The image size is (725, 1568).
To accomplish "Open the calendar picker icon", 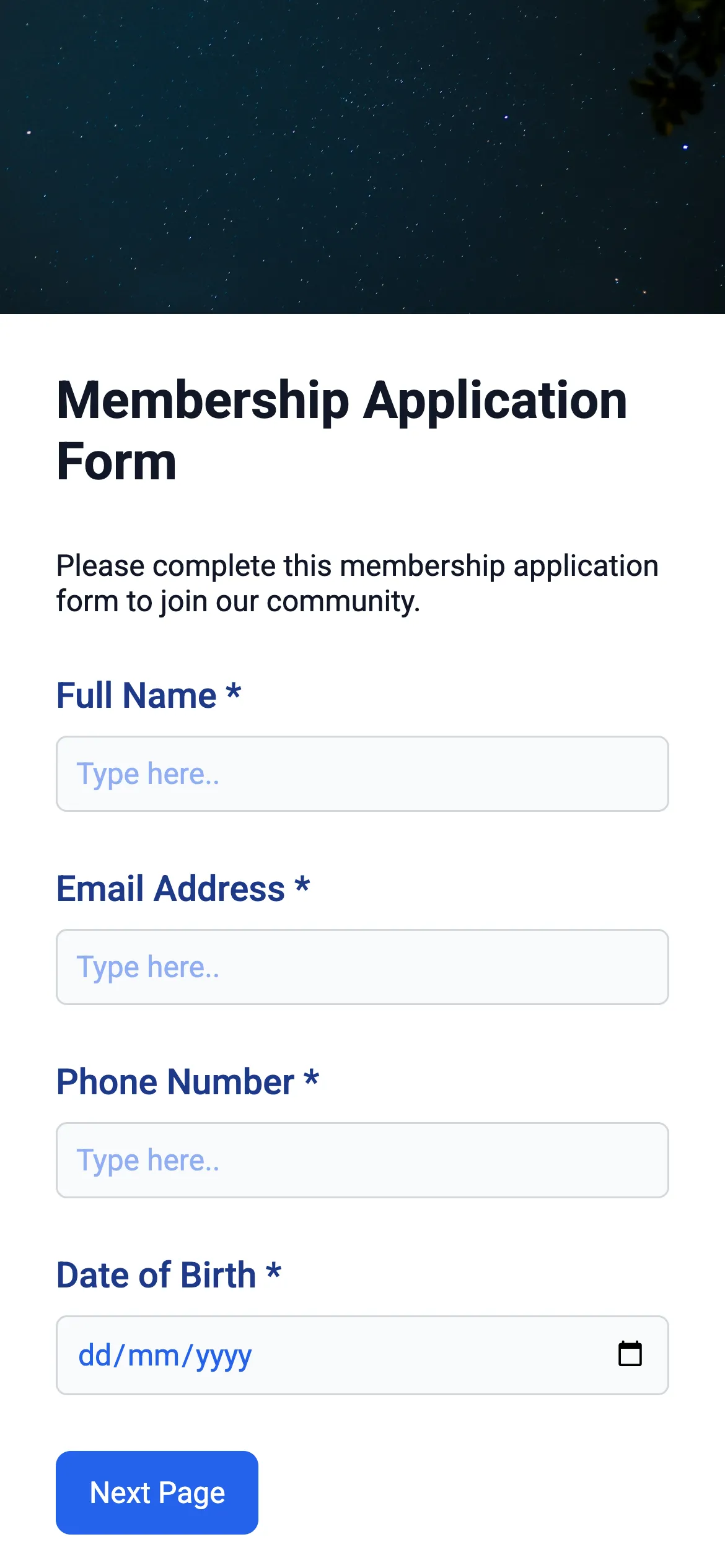I will [630, 1354].
